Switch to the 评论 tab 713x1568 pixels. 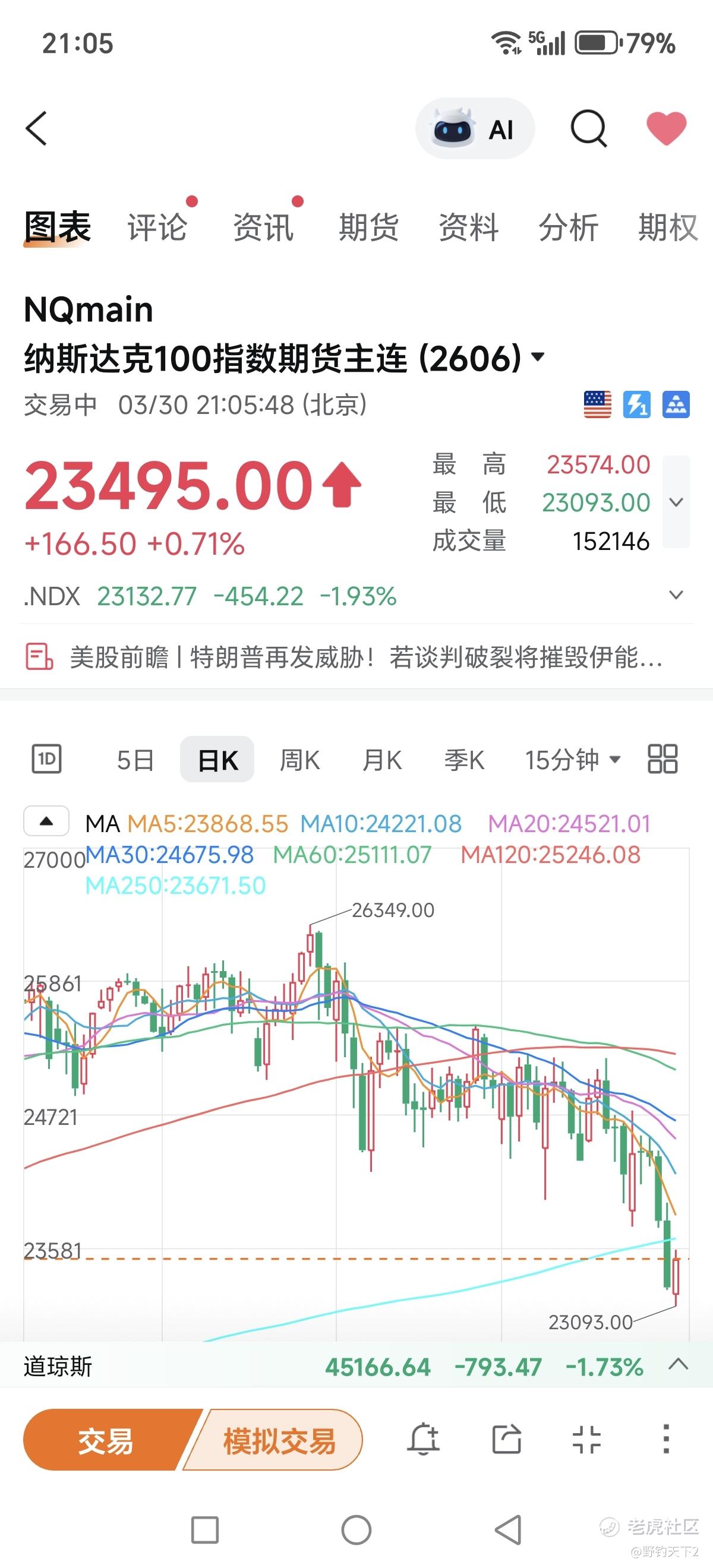point(157,227)
